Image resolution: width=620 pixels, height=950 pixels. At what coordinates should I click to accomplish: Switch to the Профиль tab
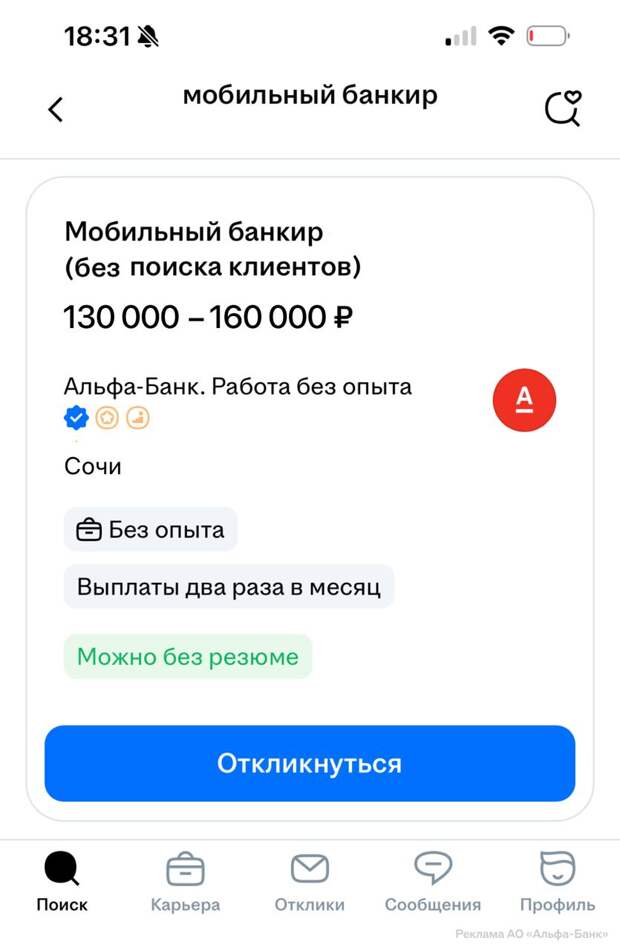[557, 881]
